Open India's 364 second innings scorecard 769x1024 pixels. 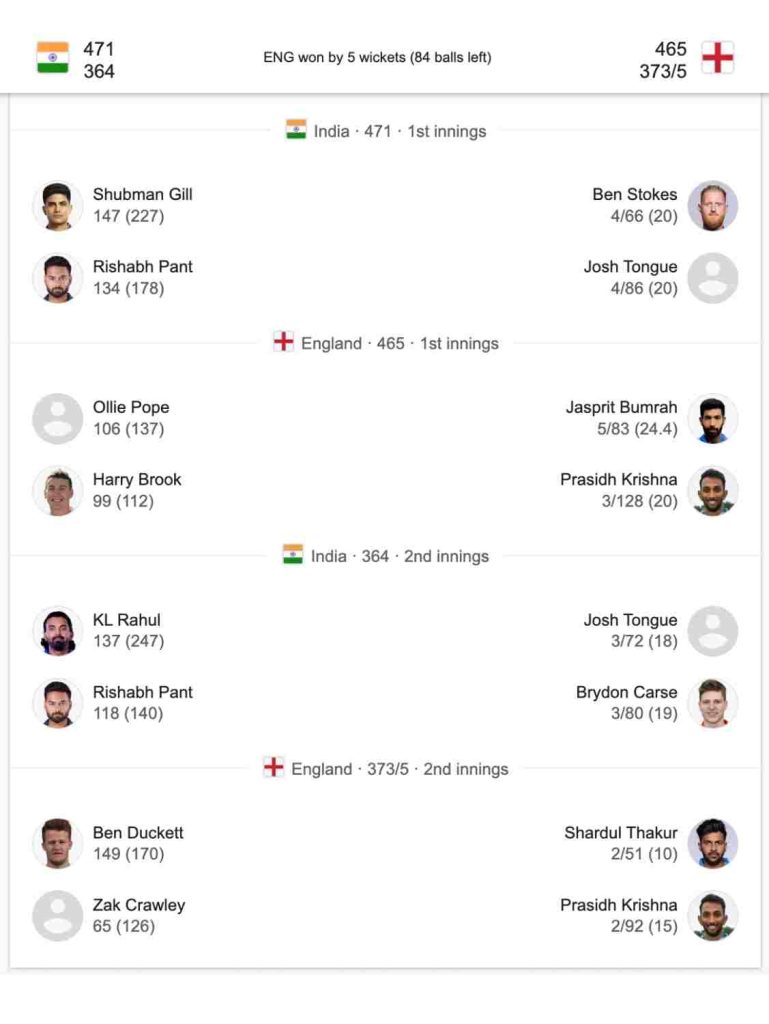[x=386, y=556]
